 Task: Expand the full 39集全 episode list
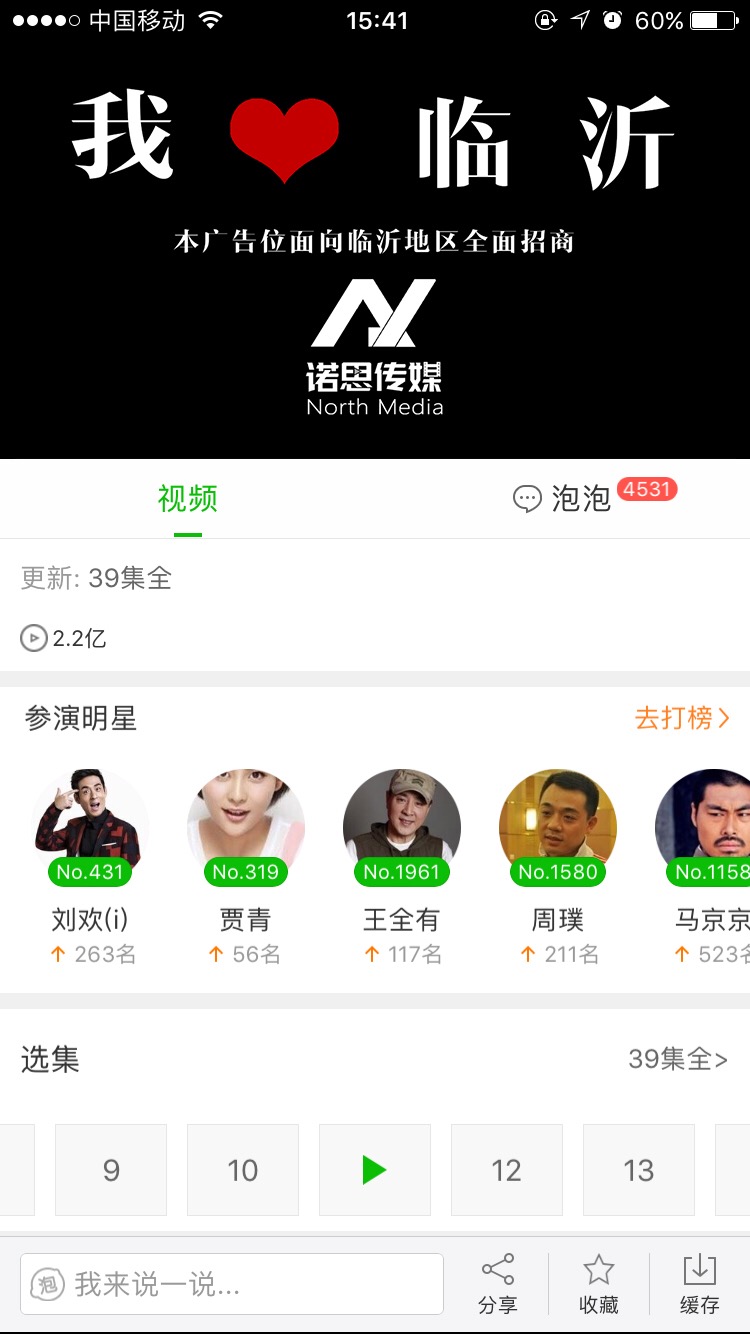(678, 1059)
